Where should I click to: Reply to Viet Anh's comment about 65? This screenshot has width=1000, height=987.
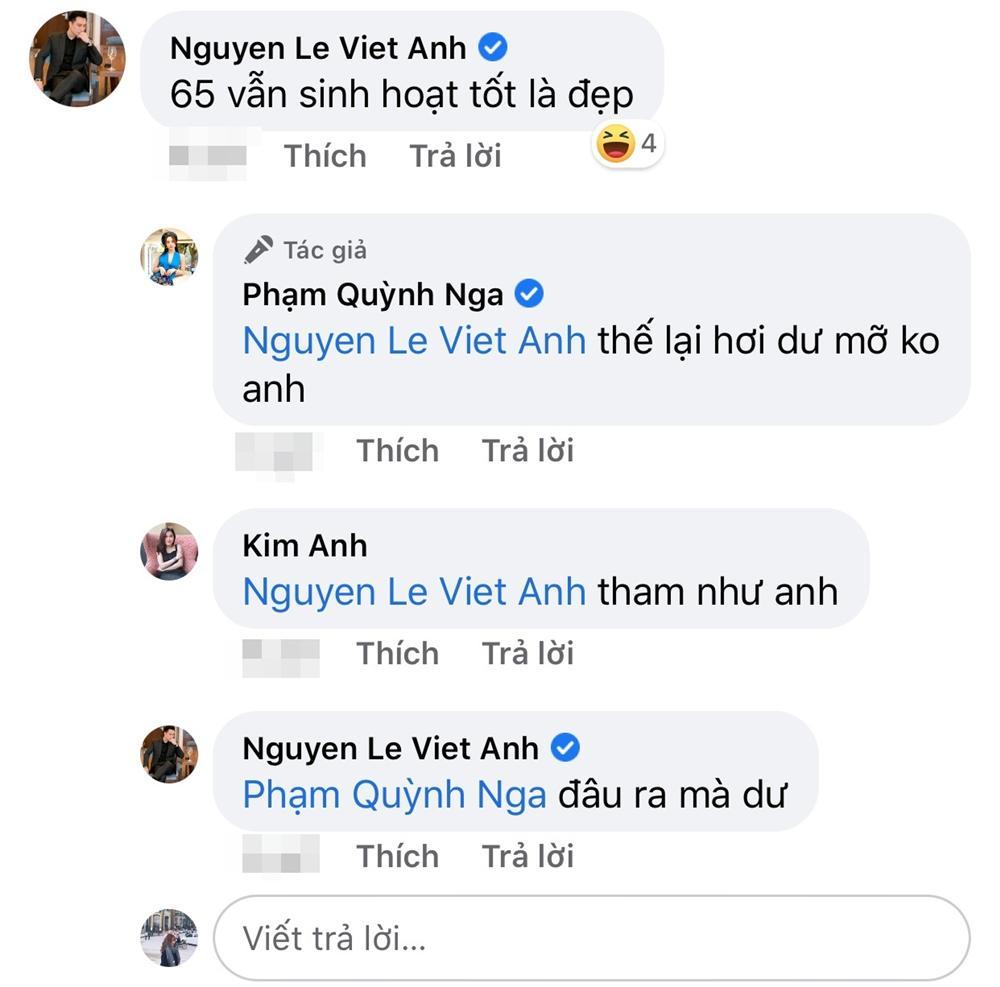[x=455, y=156]
